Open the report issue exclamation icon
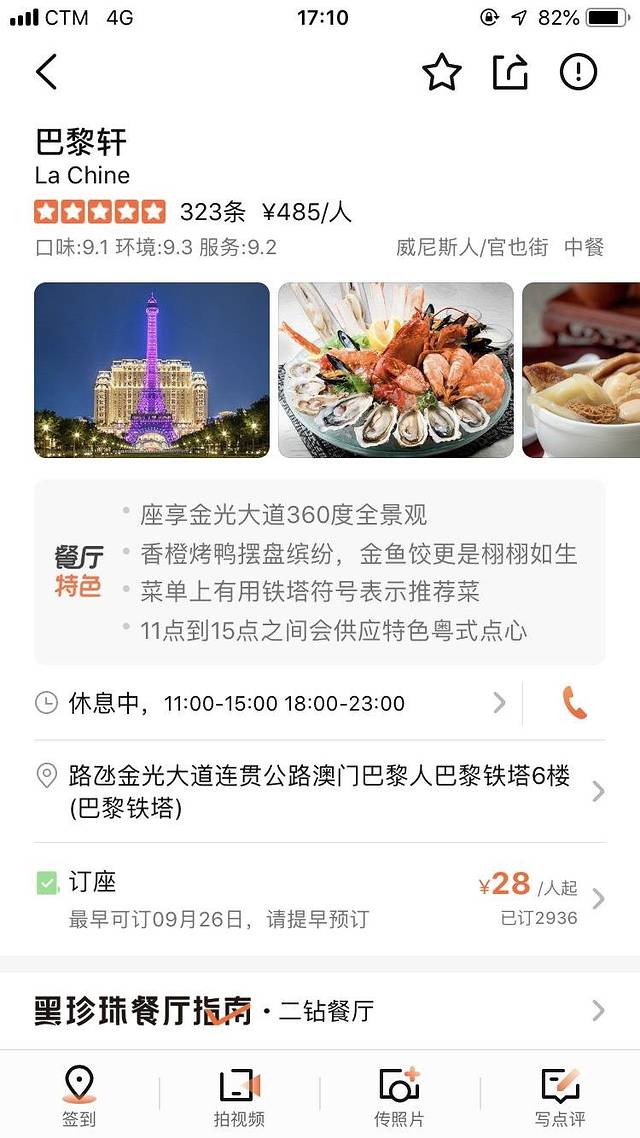This screenshot has width=640, height=1138. point(578,72)
